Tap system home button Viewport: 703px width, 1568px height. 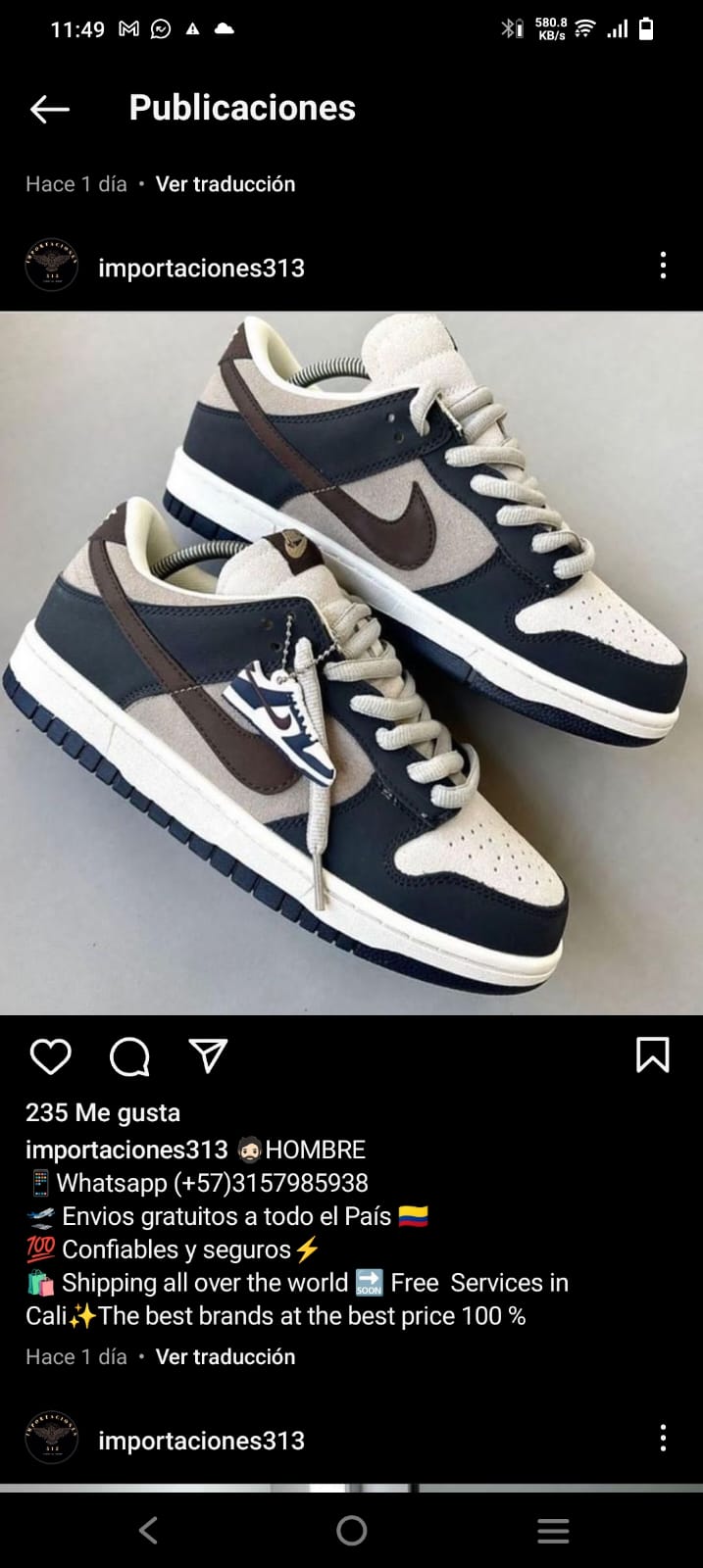[351, 1531]
